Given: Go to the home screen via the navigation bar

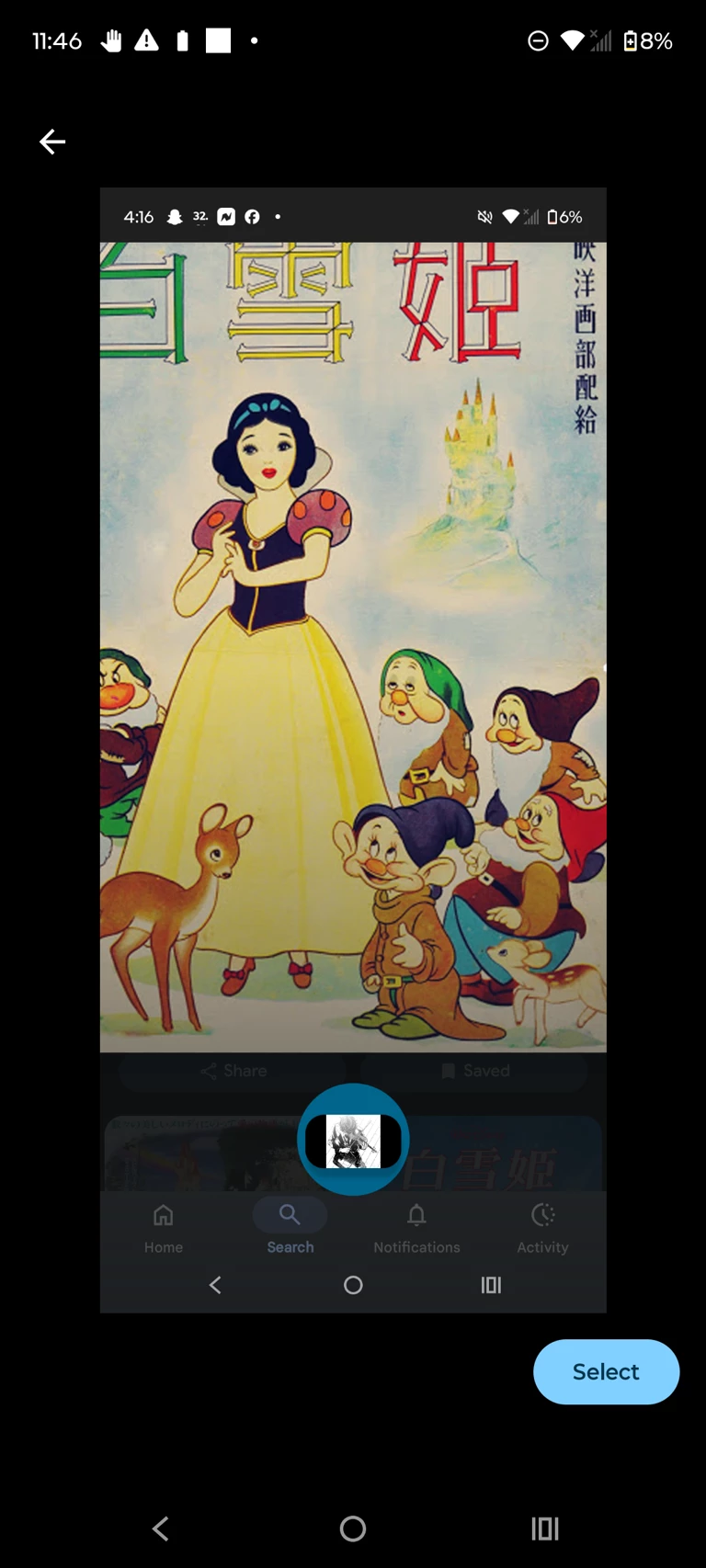Looking at the screenshot, I should tap(353, 1528).
